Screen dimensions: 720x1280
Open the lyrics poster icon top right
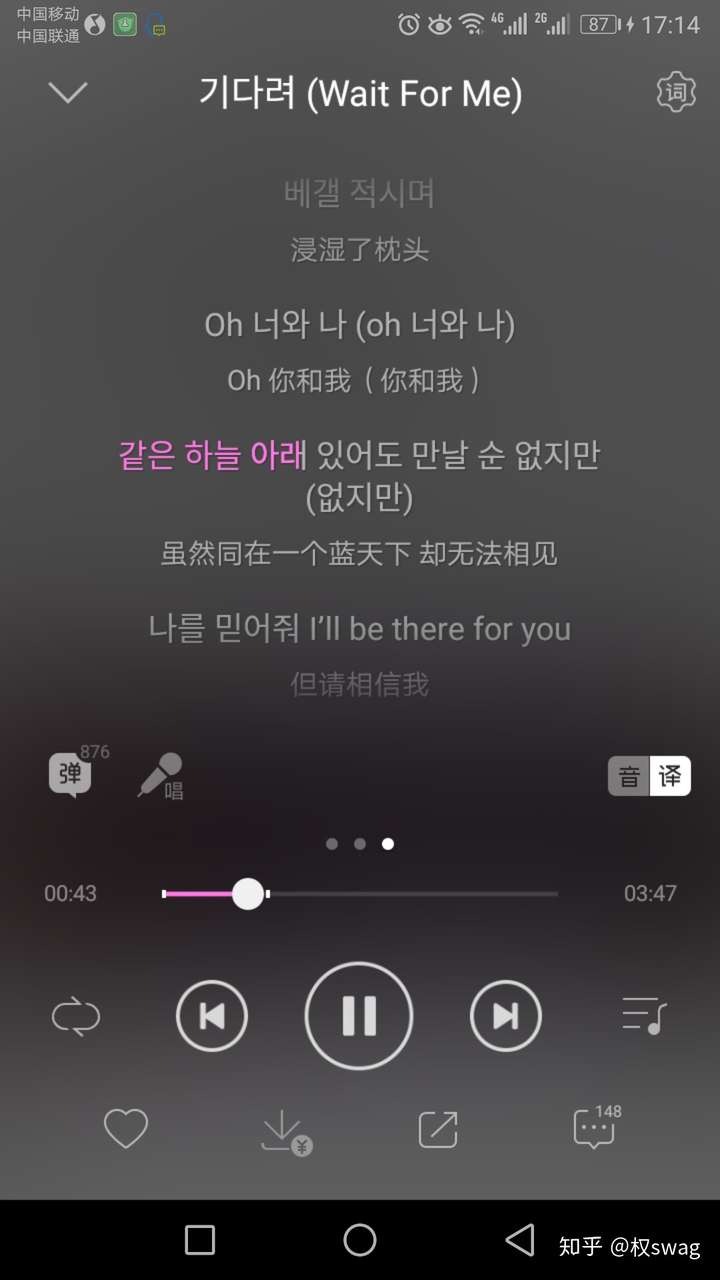[675, 92]
